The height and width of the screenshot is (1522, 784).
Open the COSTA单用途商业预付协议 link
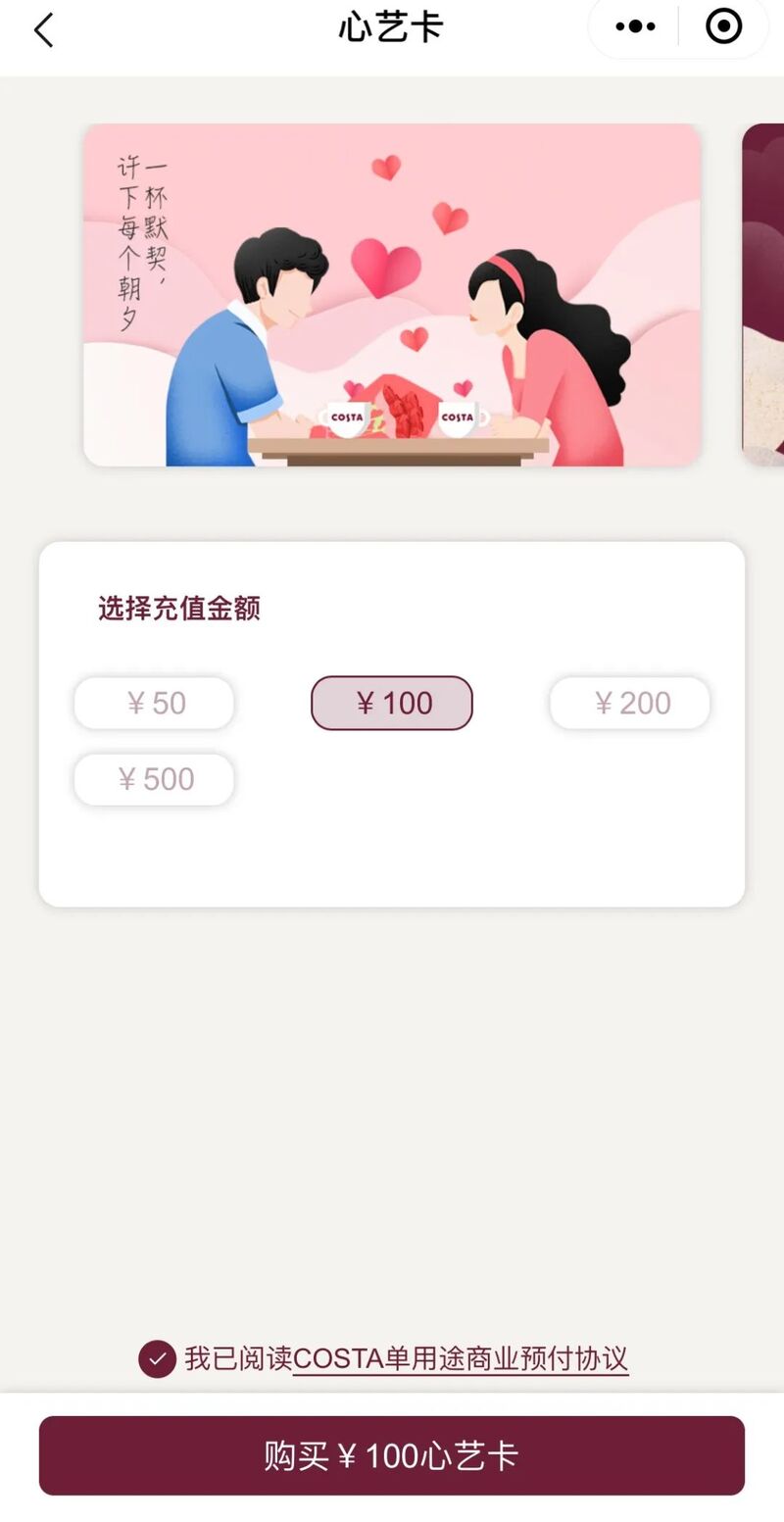click(461, 1359)
